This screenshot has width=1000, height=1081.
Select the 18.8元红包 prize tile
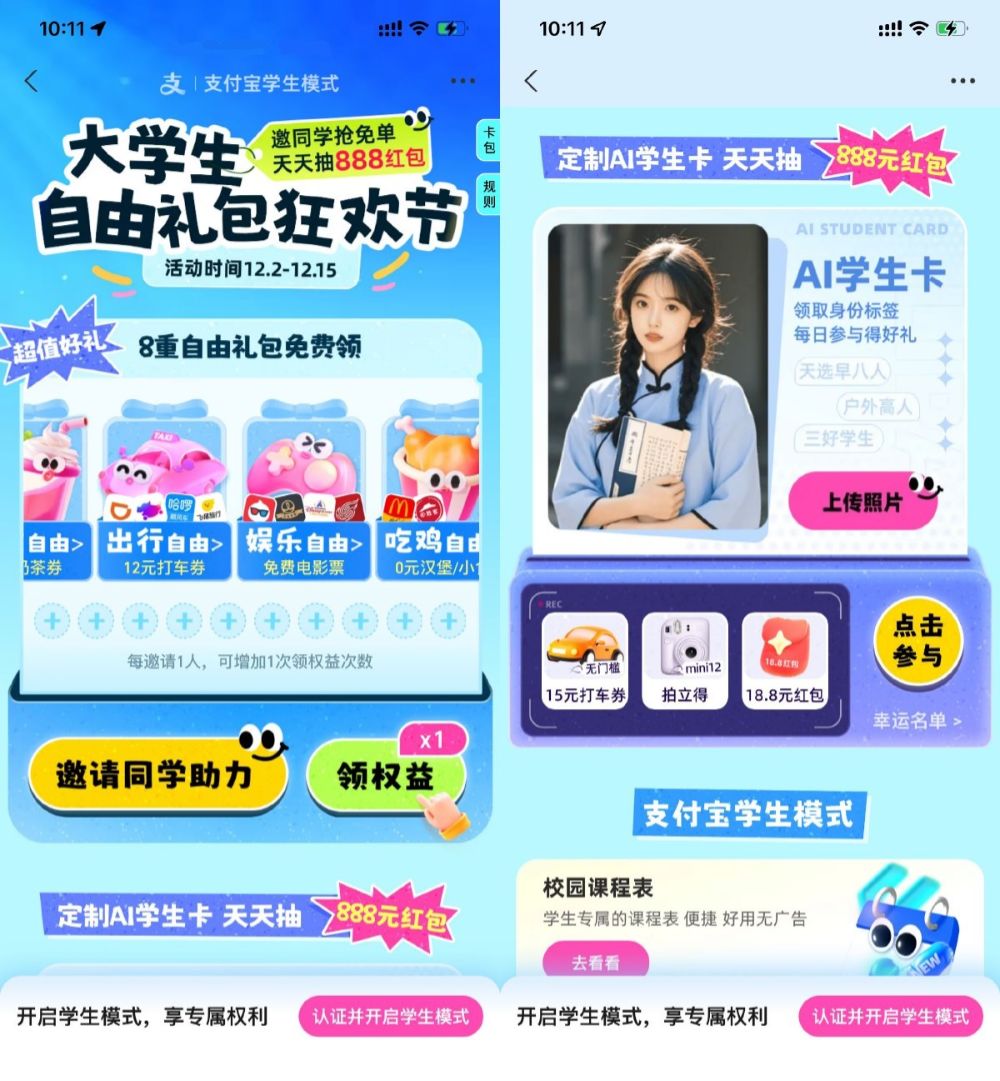click(785, 661)
